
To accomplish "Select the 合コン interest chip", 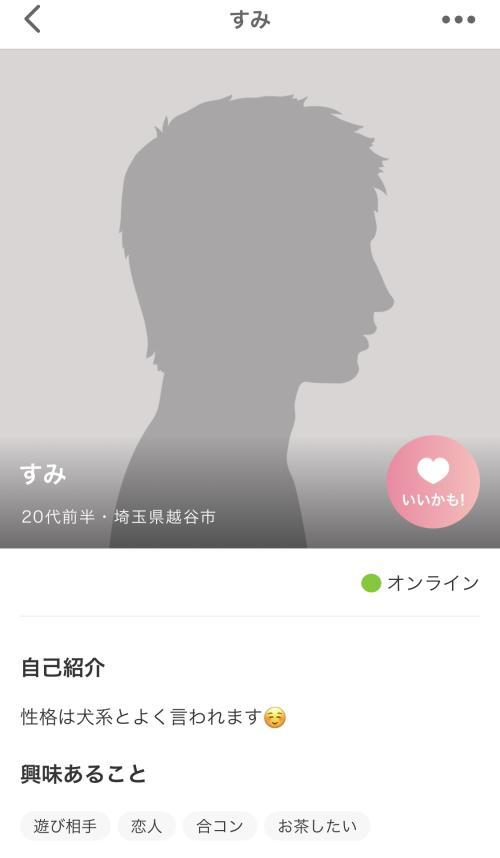I will [220, 826].
